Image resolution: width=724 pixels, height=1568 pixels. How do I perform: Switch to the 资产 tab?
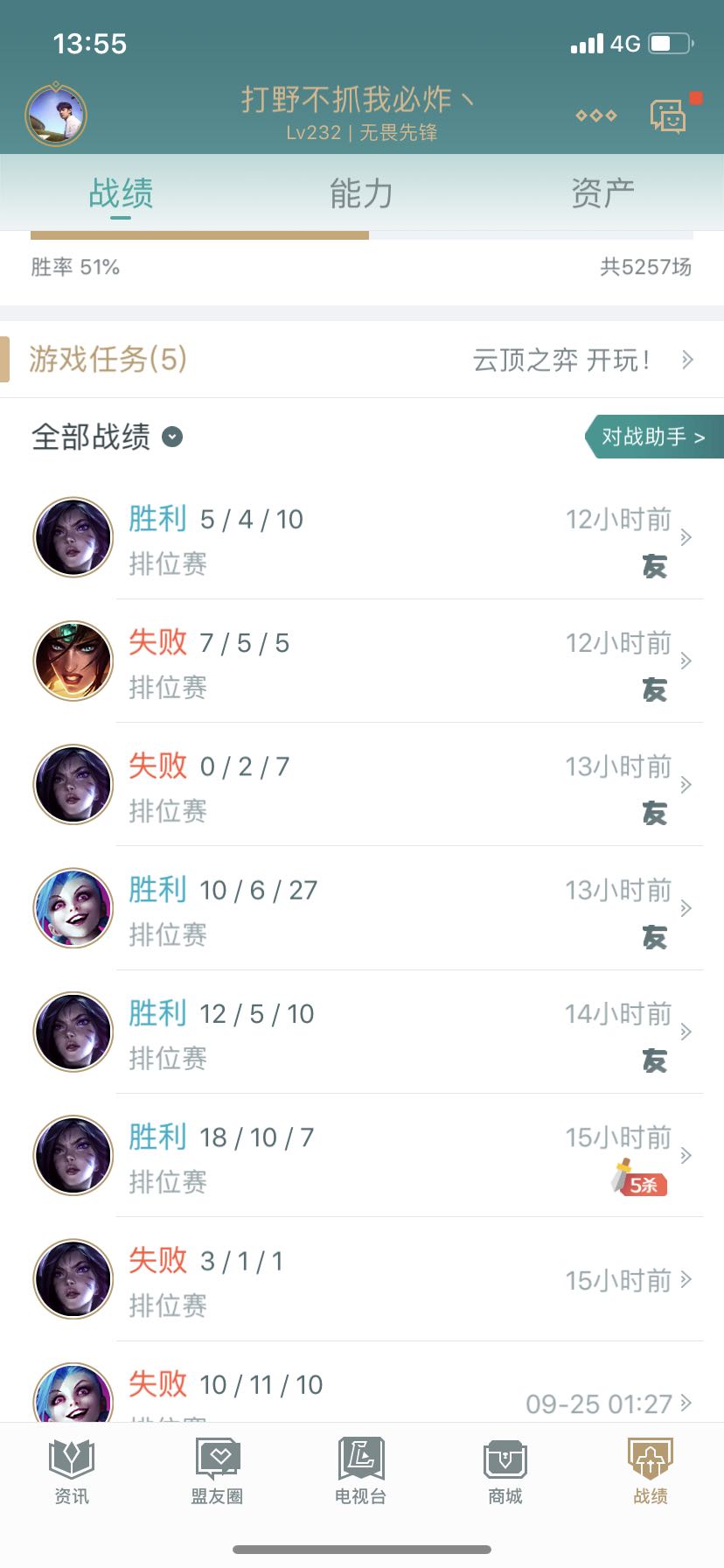pyautogui.click(x=602, y=193)
